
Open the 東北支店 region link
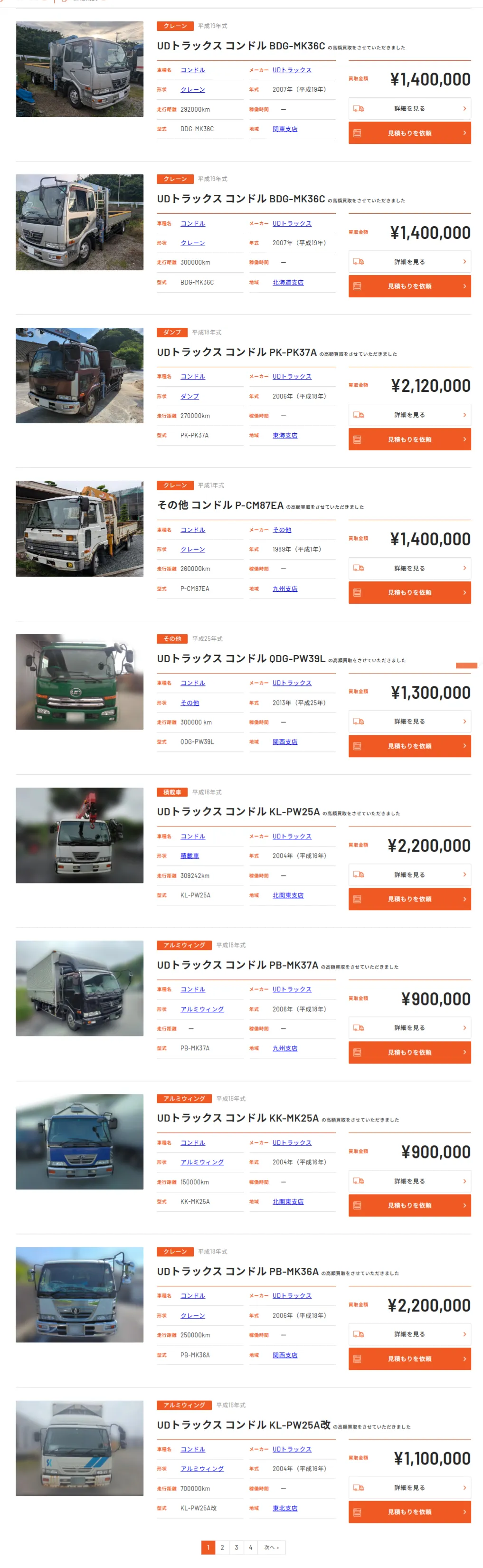(284, 1508)
